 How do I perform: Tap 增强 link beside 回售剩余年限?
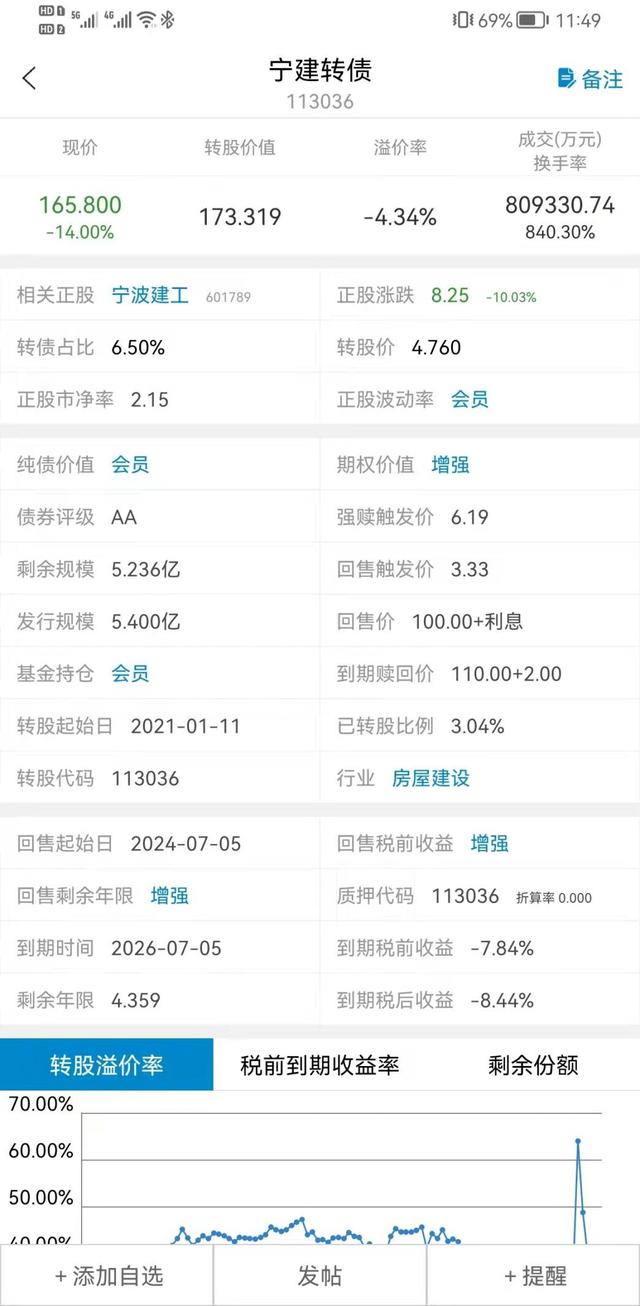tap(170, 895)
